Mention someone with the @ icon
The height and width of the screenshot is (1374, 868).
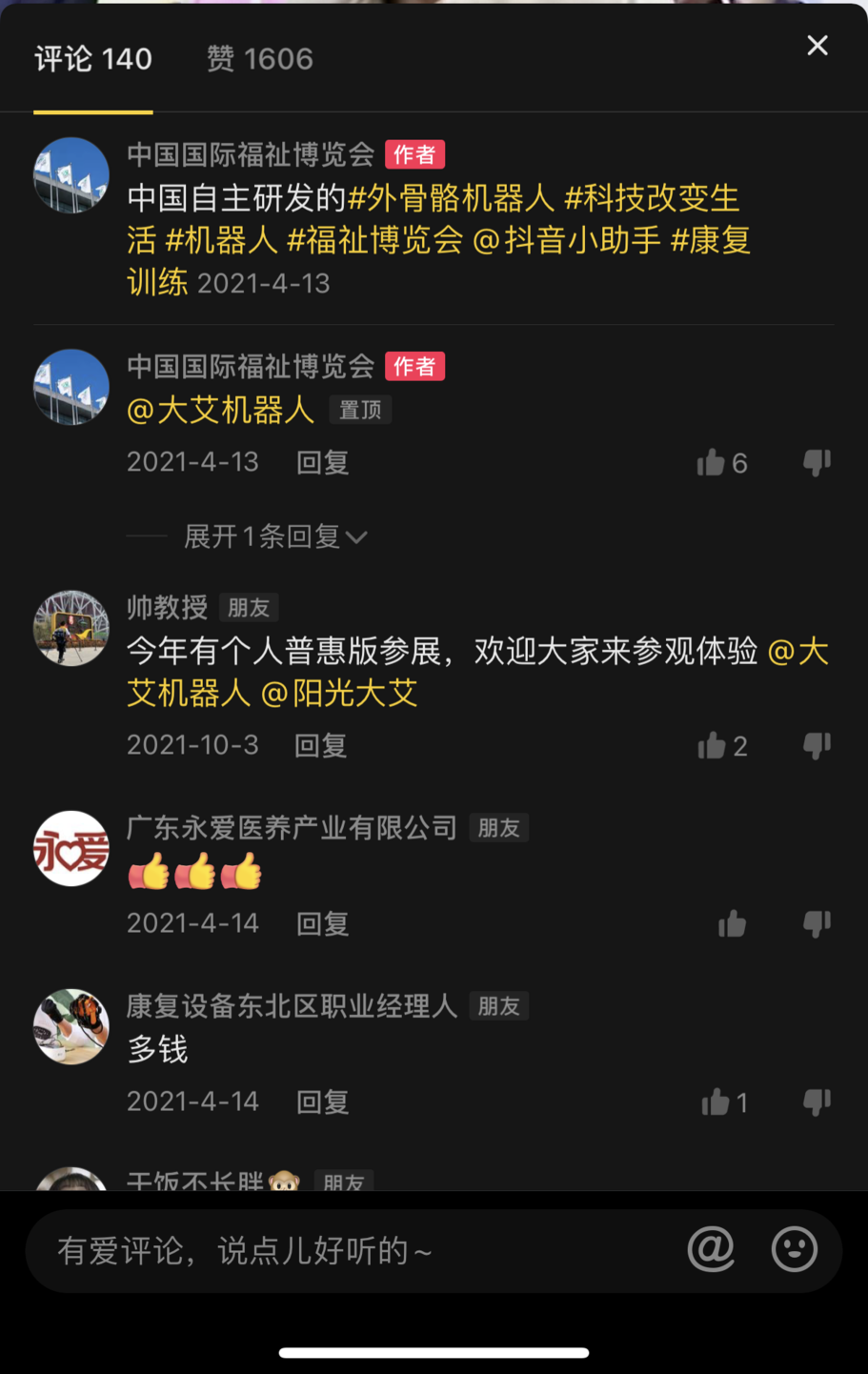pyautogui.click(x=711, y=1249)
